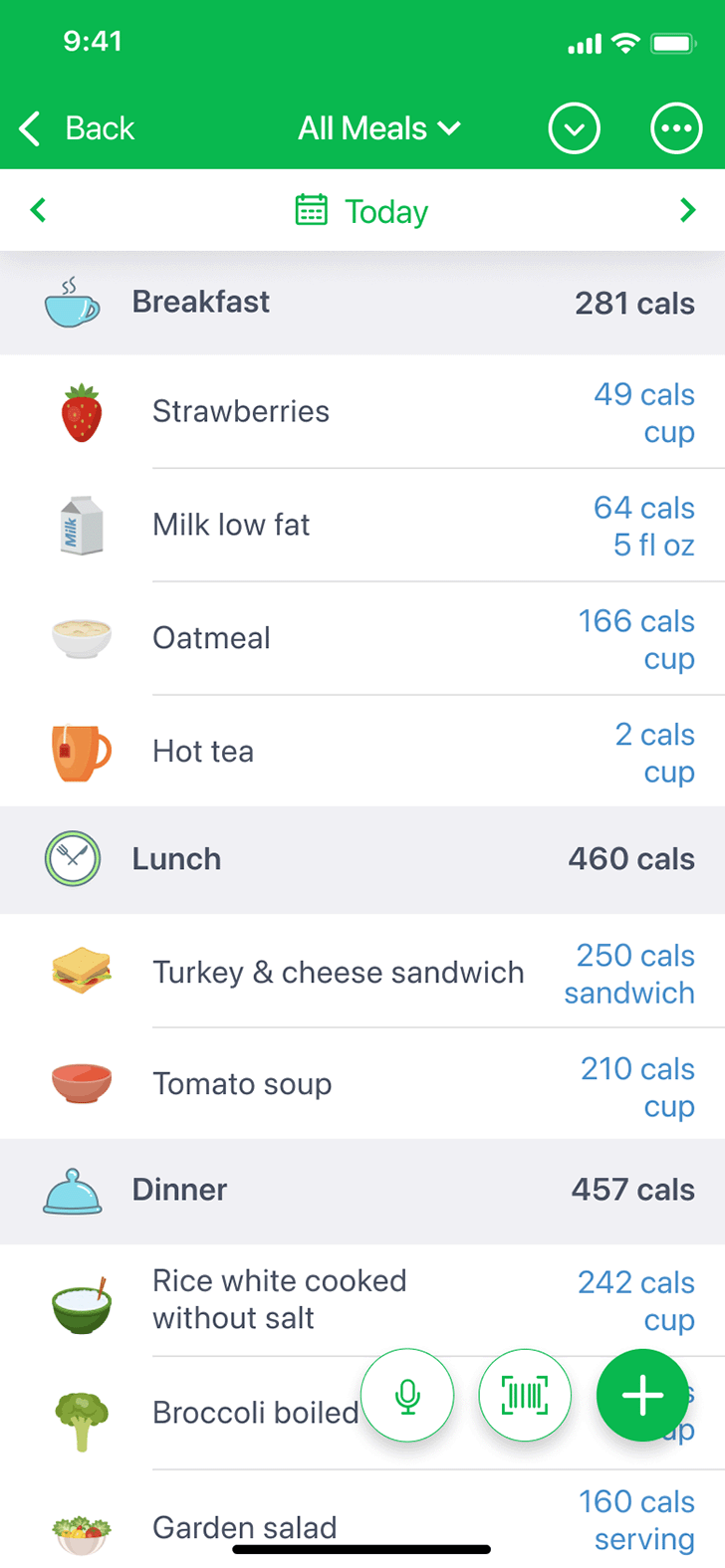Open the Today date picker
725x1568 pixels.
[362, 211]
